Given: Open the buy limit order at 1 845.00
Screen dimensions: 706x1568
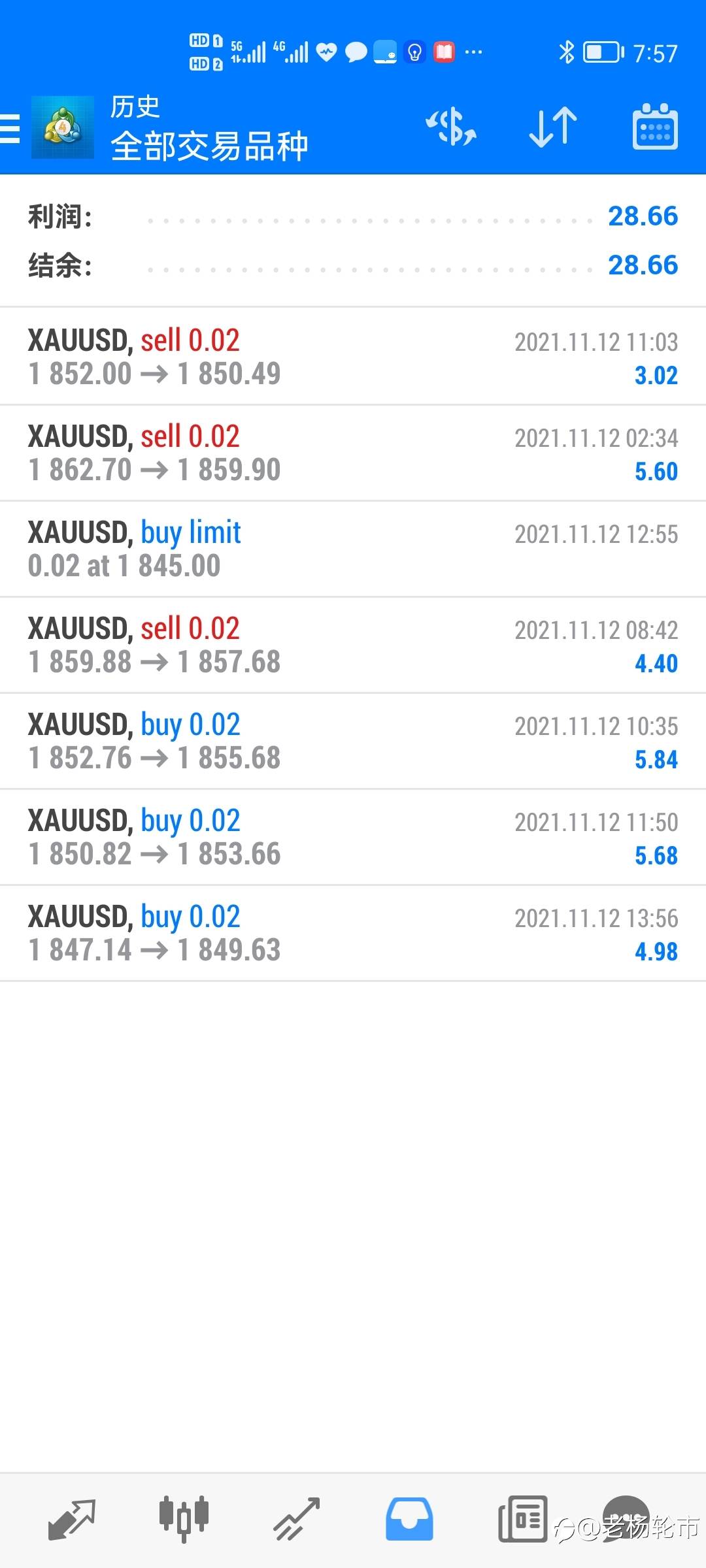Looking at the screenshot, I should click(353, 549).
